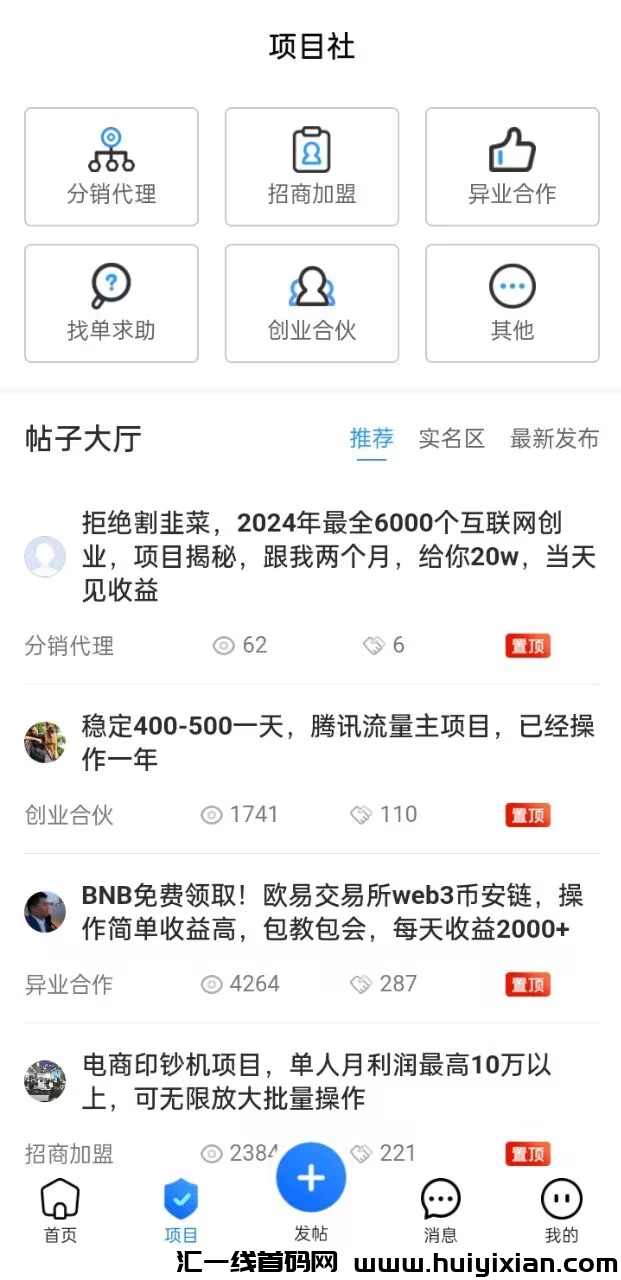Switch to the 实名区 tab
Screen dimensions: 621x1280
(x=451, y=438)
